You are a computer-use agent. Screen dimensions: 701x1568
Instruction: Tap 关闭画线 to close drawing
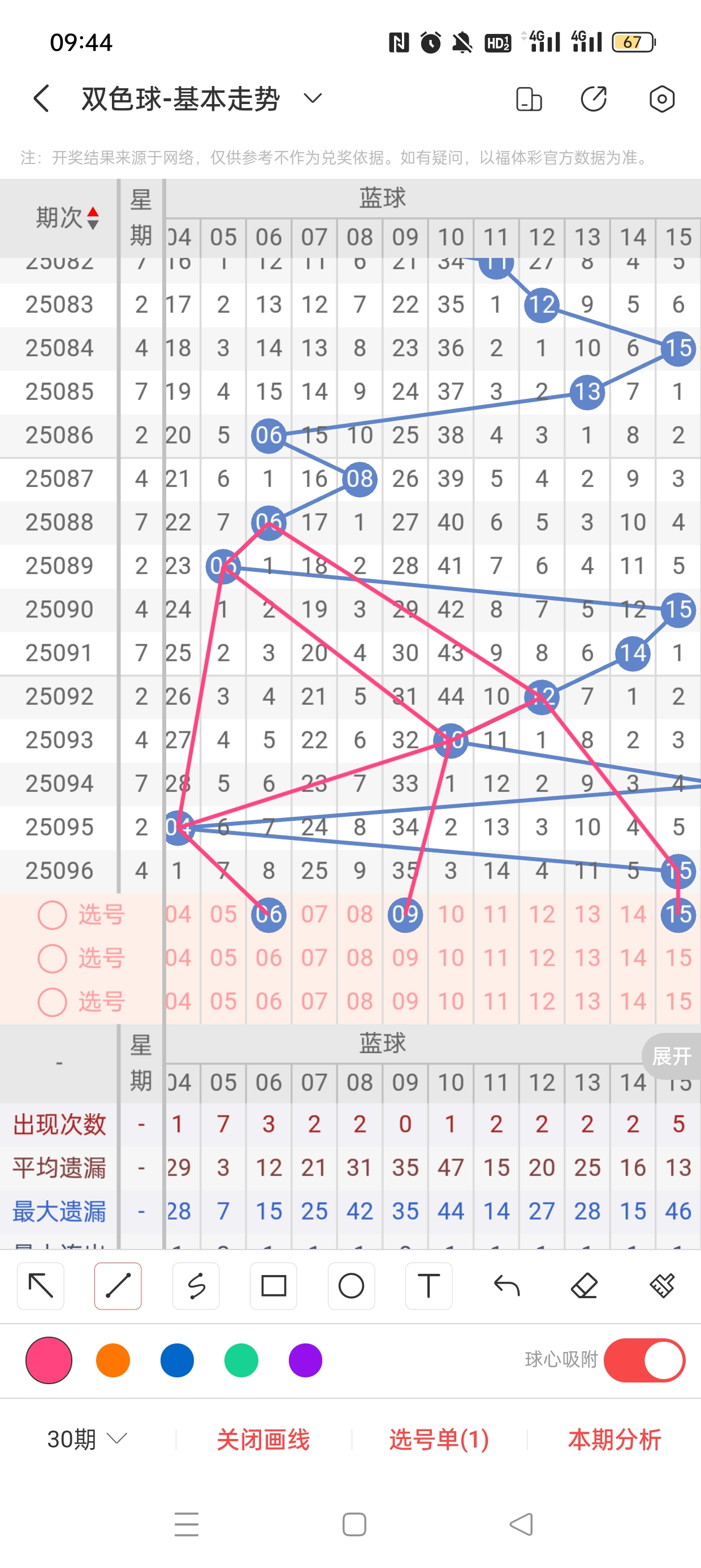pyautogui.click(x=263, y=1439)
